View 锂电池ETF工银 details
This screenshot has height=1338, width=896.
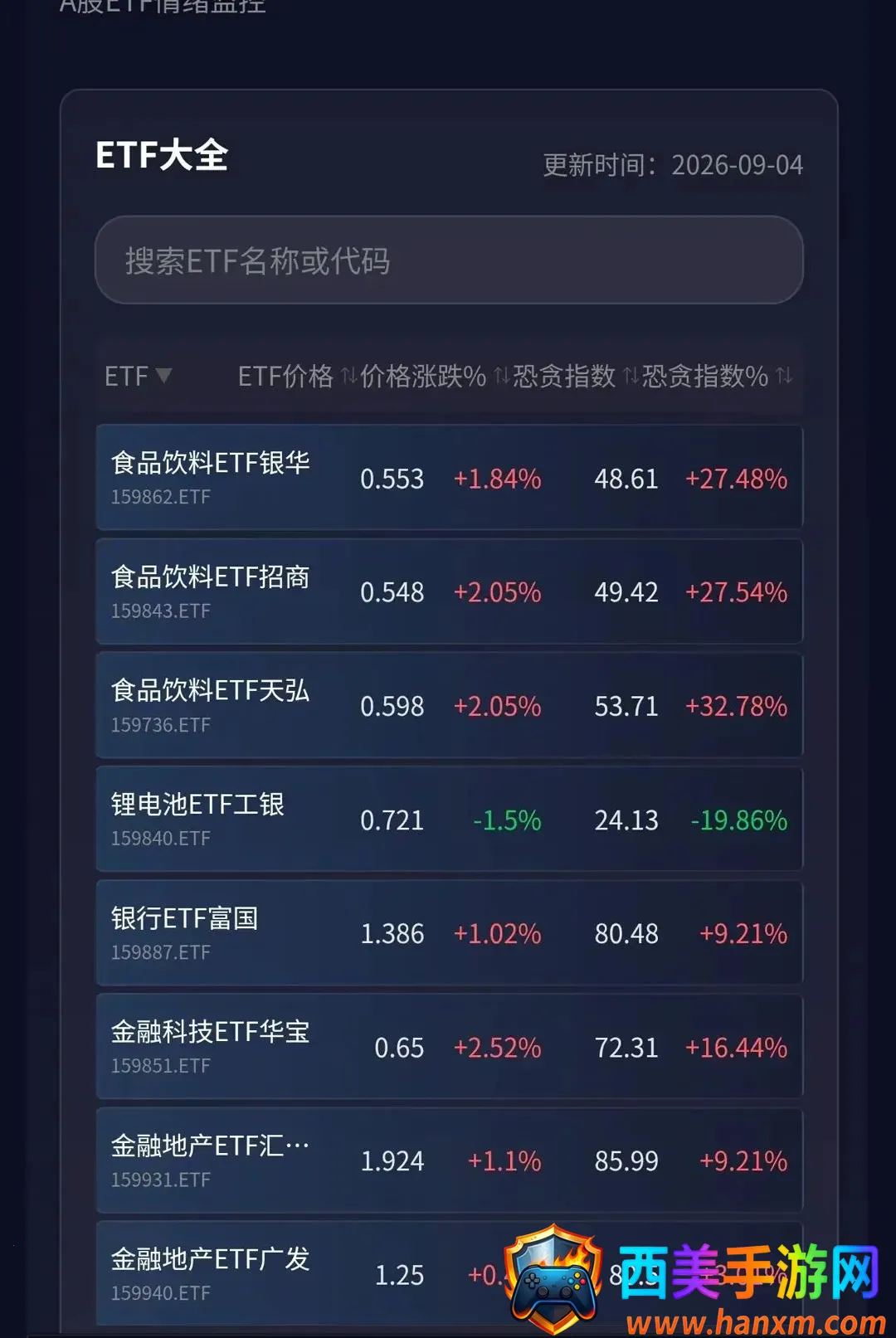(449, 819)
